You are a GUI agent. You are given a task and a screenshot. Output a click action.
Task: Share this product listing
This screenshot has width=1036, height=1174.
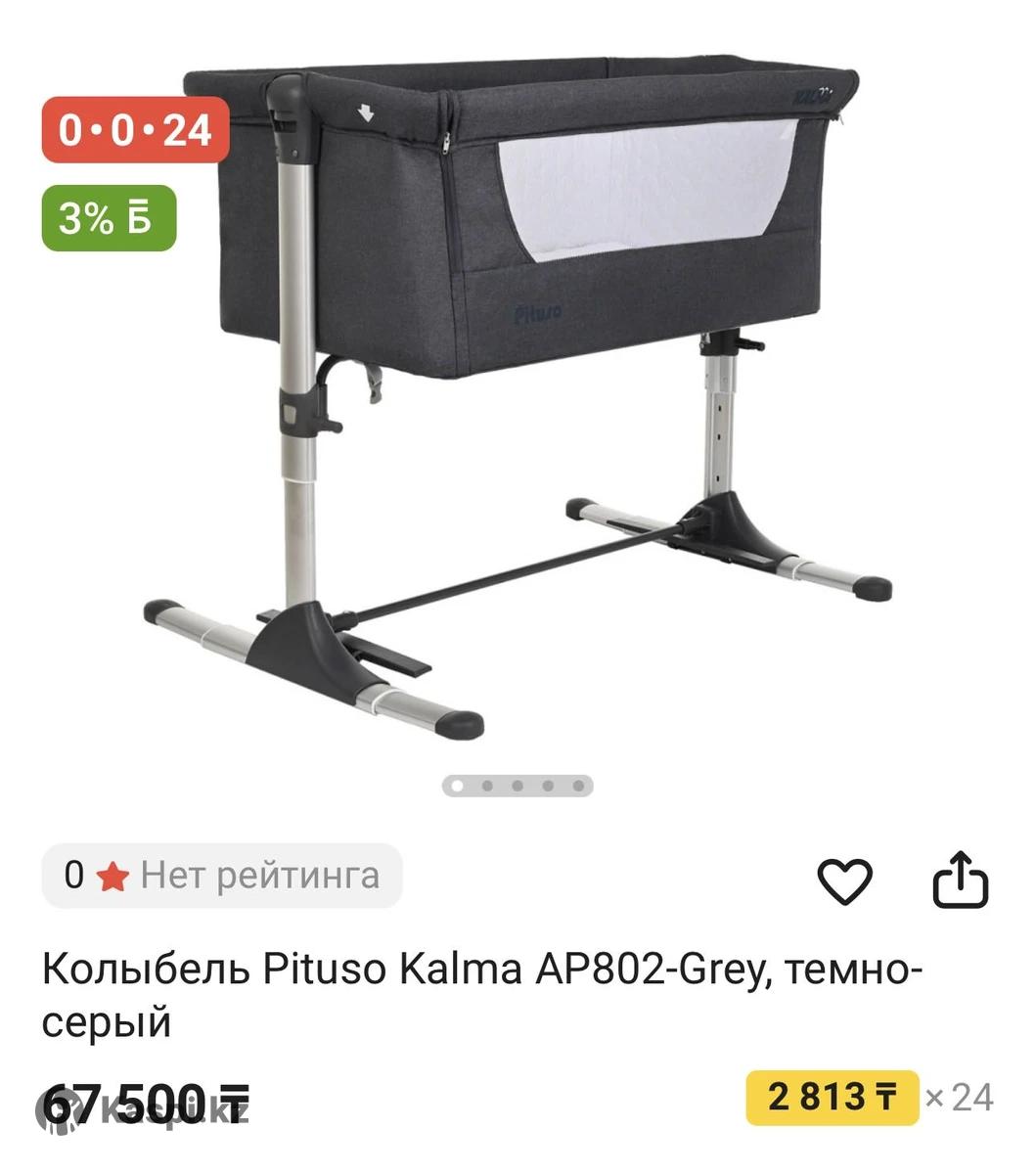pos(959,880)
